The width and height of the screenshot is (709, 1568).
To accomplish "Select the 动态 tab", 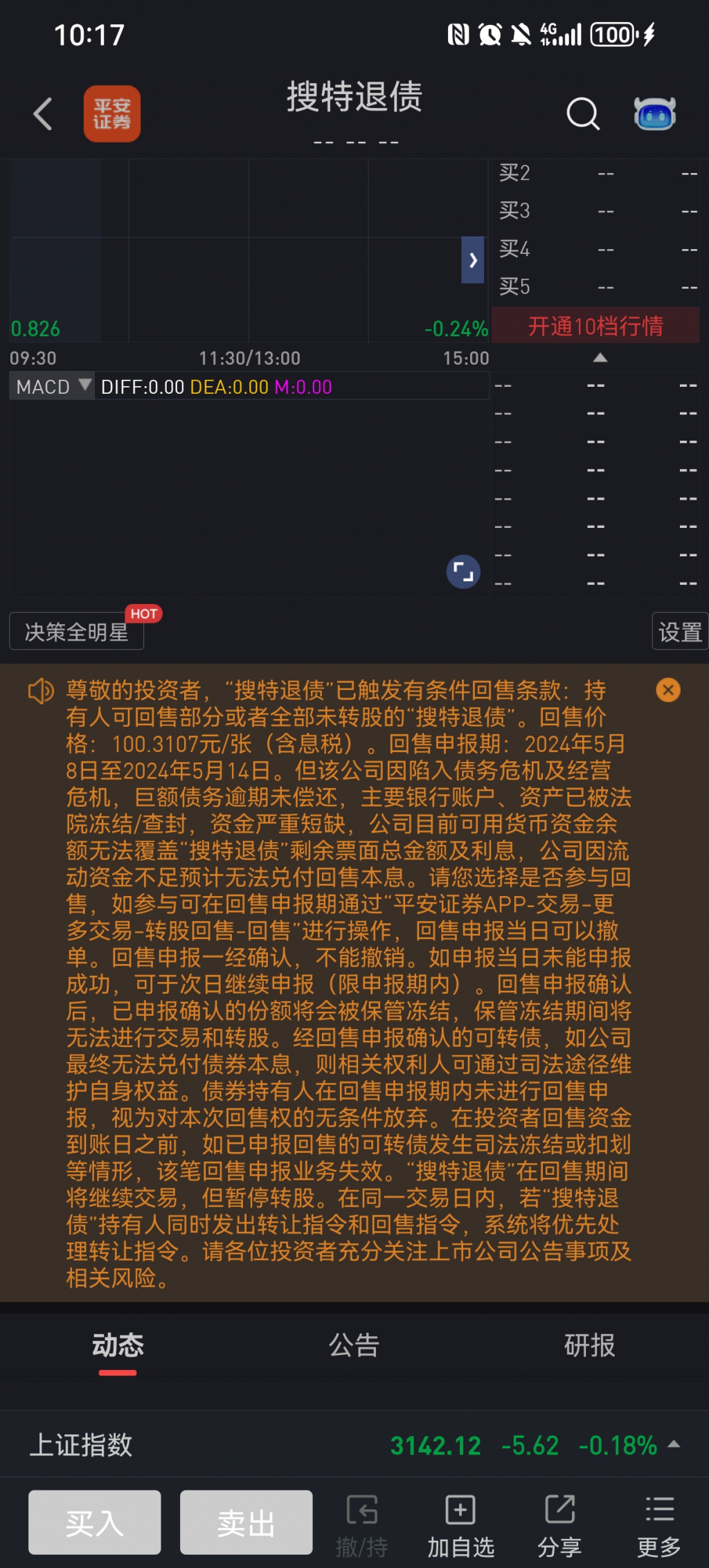I will (x=118, y=1345).
